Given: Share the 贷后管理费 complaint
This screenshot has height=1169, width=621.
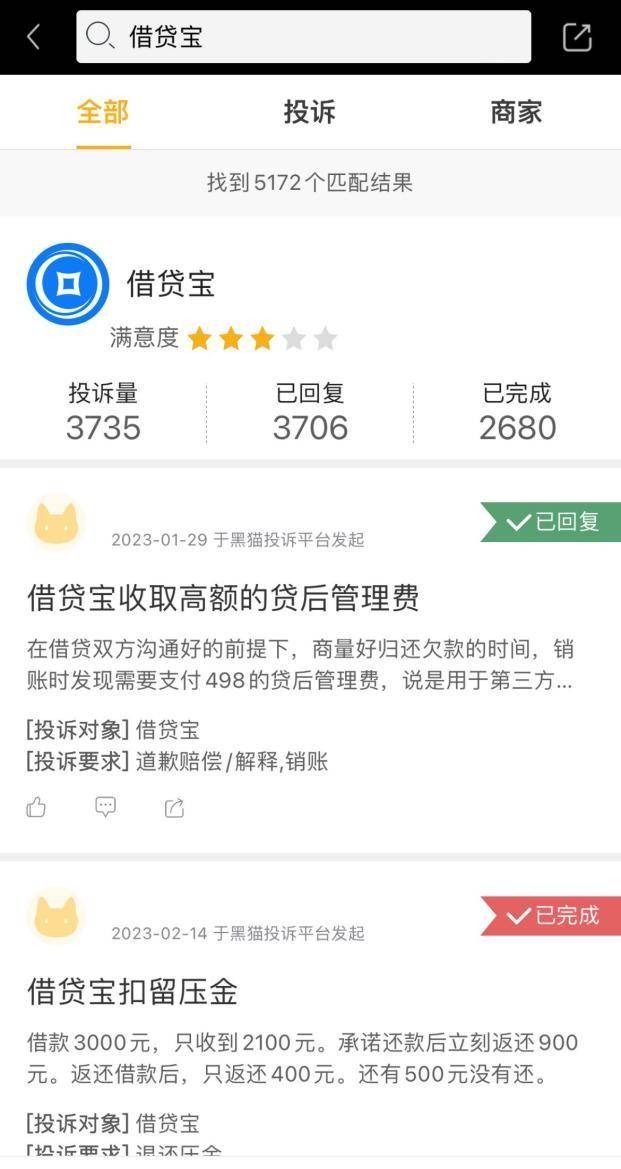Looking at the screenshot, I should (x=174, y=807).
